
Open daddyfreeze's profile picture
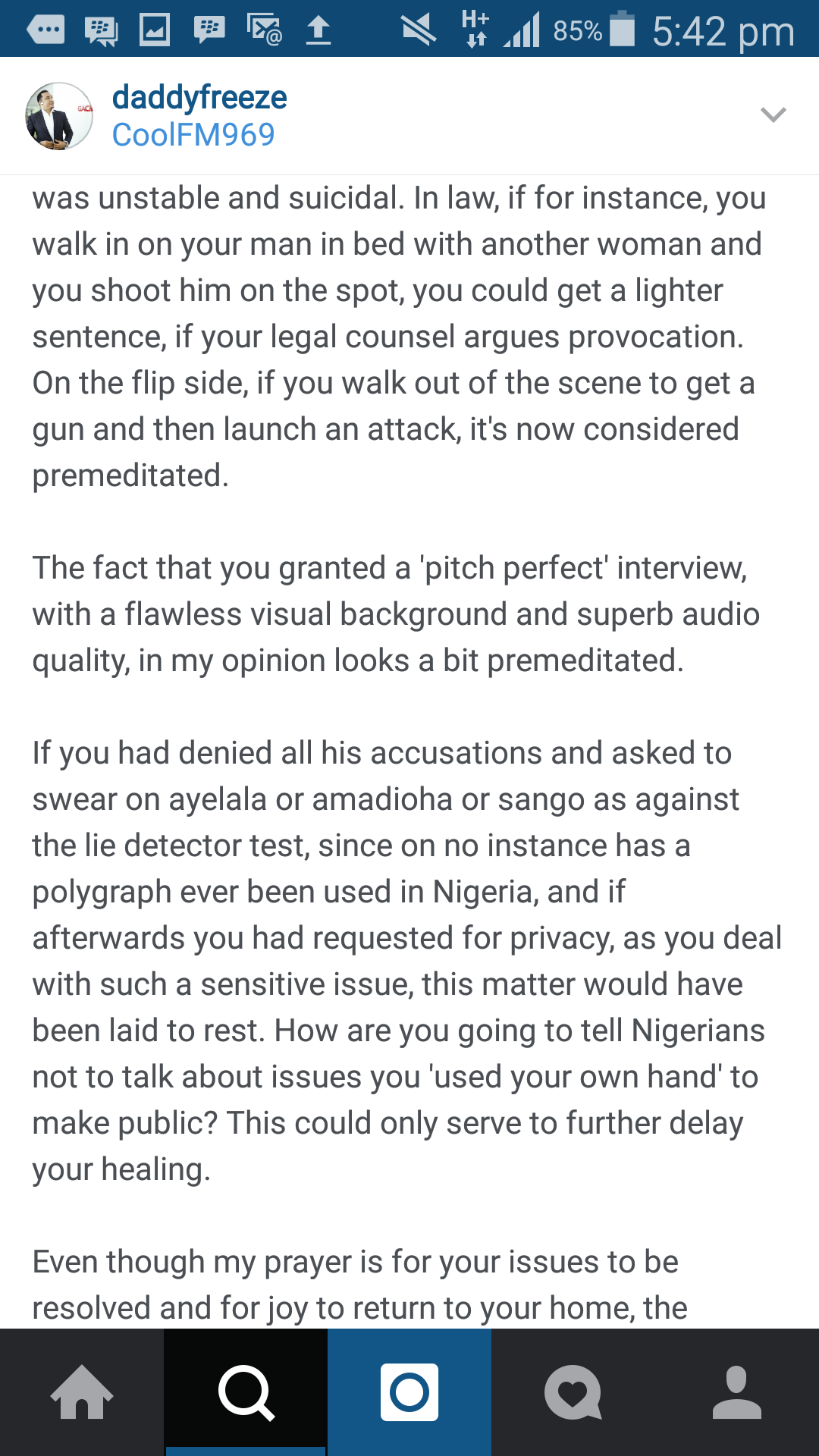click(x=59, y=116)
